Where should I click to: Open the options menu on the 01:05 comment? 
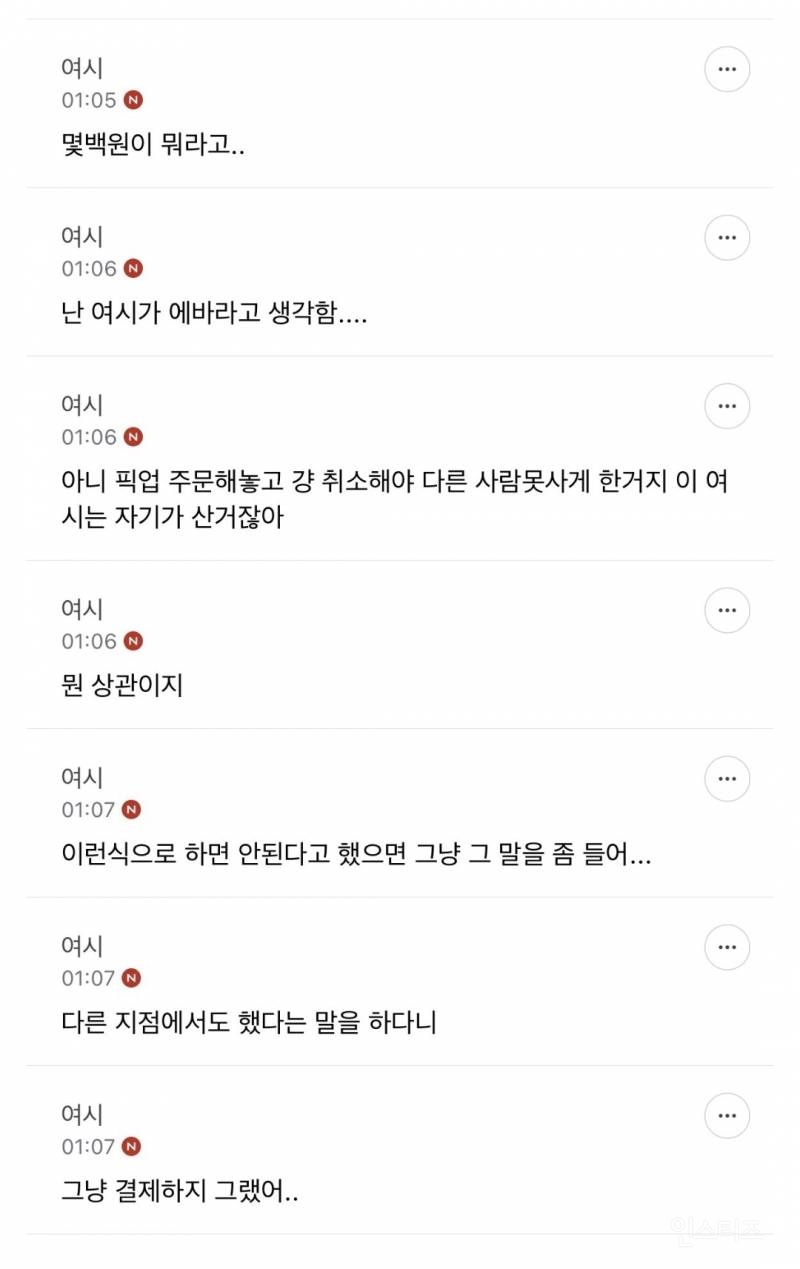[728, 69]
